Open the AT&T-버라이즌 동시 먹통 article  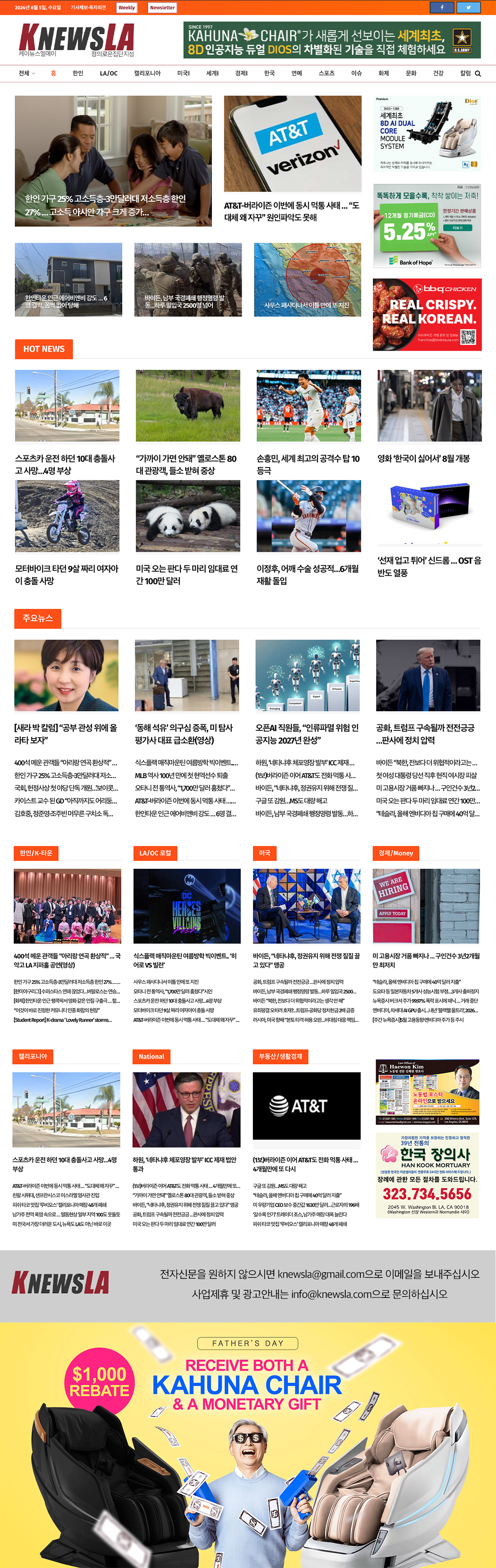tap(291, 211)
